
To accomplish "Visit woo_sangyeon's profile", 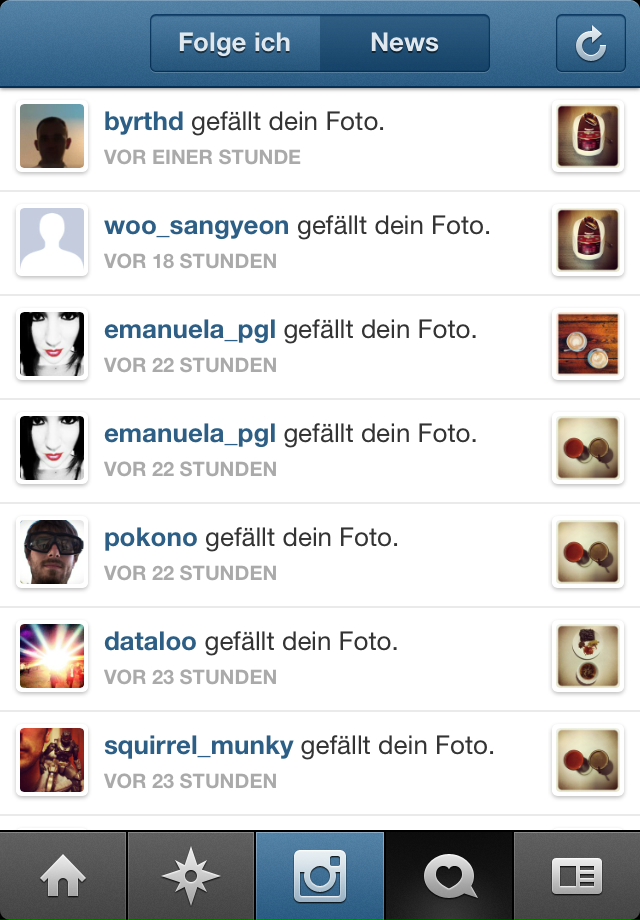I will [196, 226].
